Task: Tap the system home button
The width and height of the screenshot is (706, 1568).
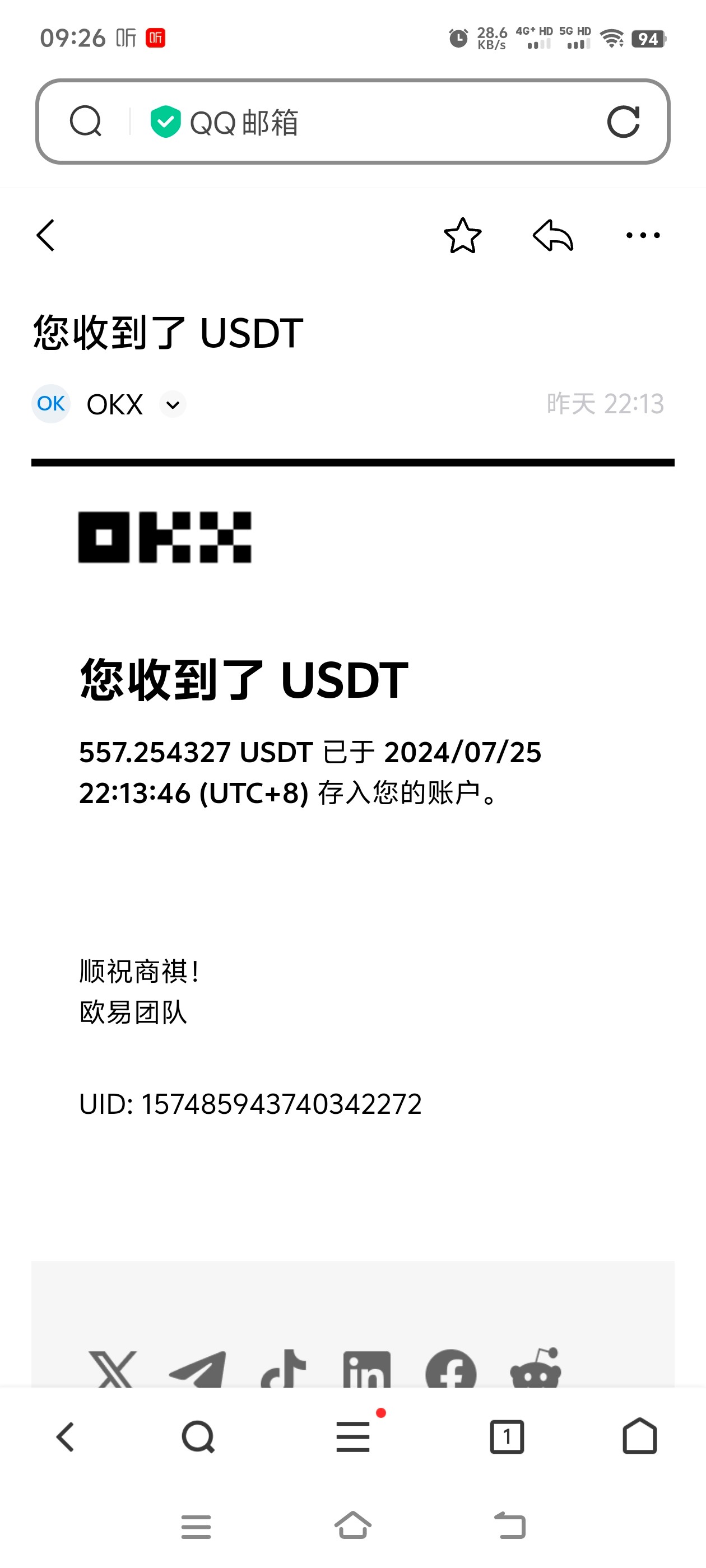Action: (354, 1526)
